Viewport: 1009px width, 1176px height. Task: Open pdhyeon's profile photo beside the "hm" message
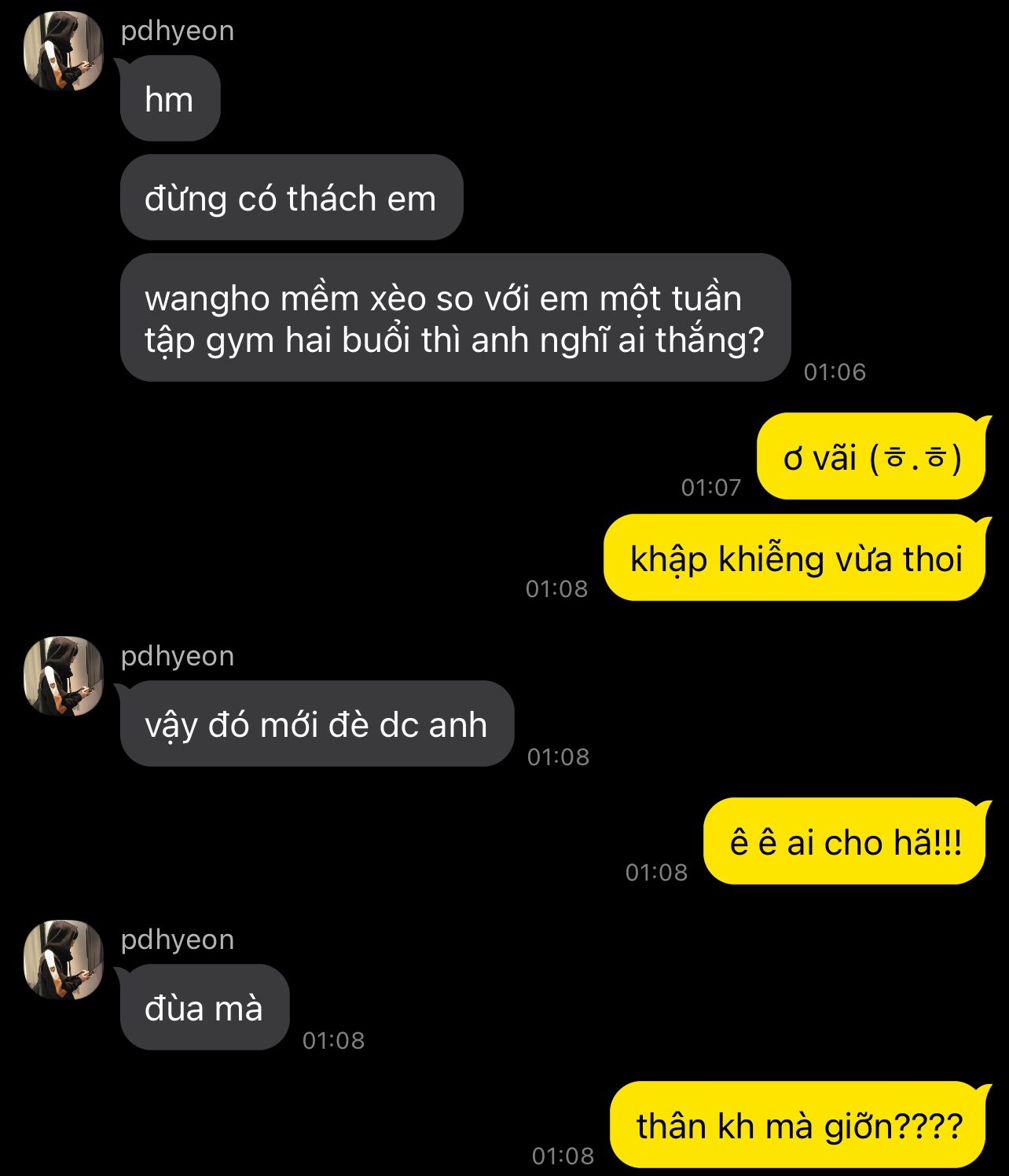point(64,52)
